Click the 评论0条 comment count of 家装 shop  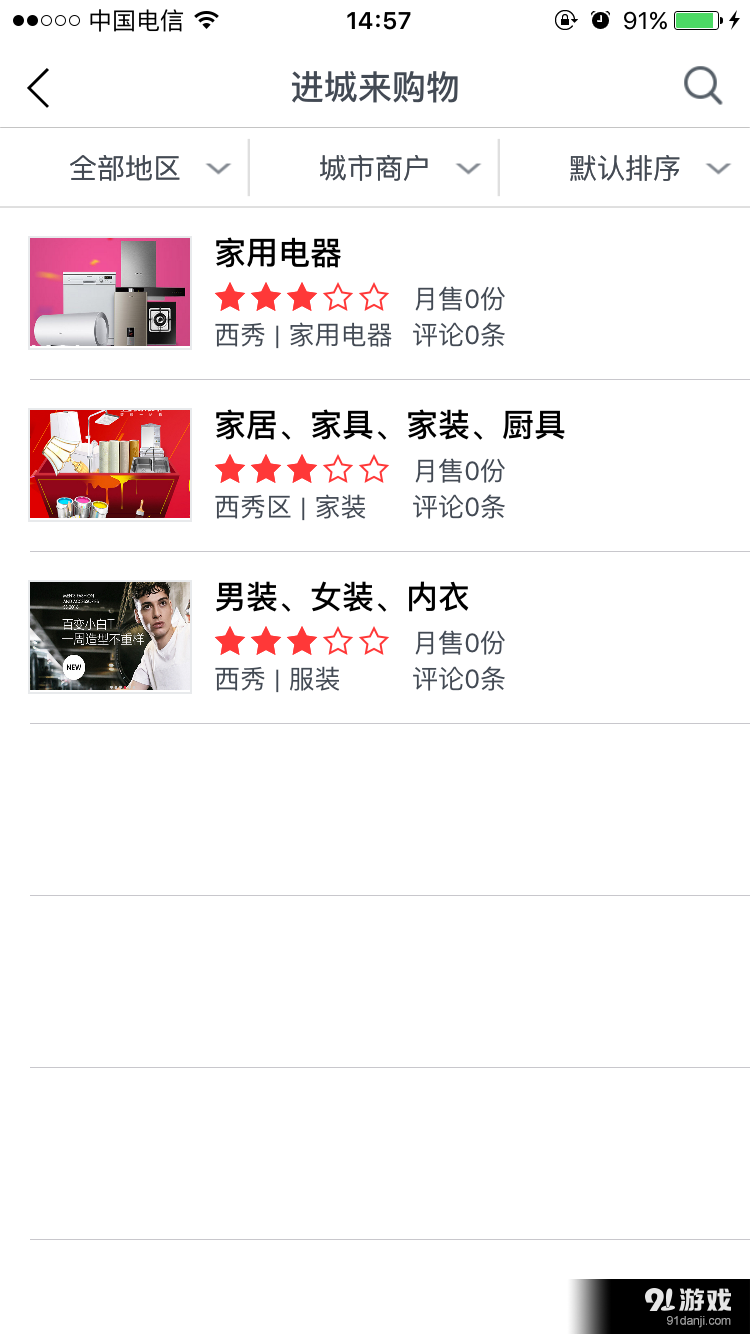click(458, 508)
